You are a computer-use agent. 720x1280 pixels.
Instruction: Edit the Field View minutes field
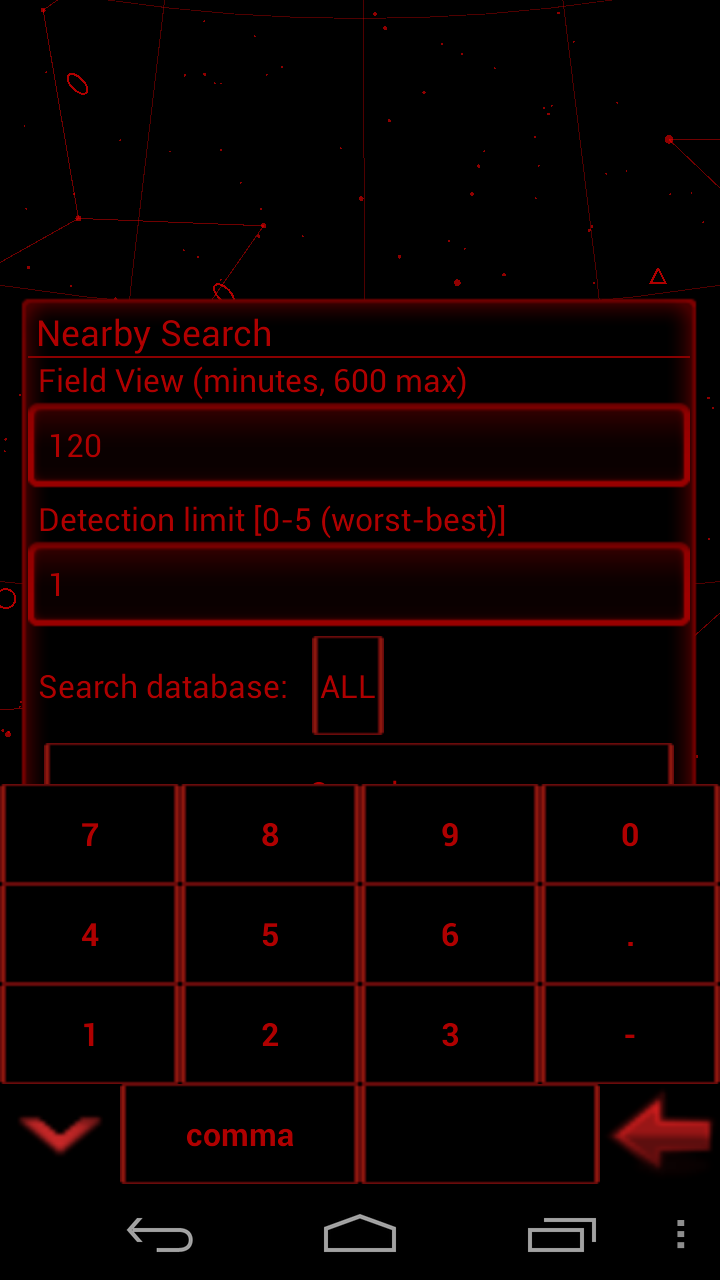tap(359, 446)
